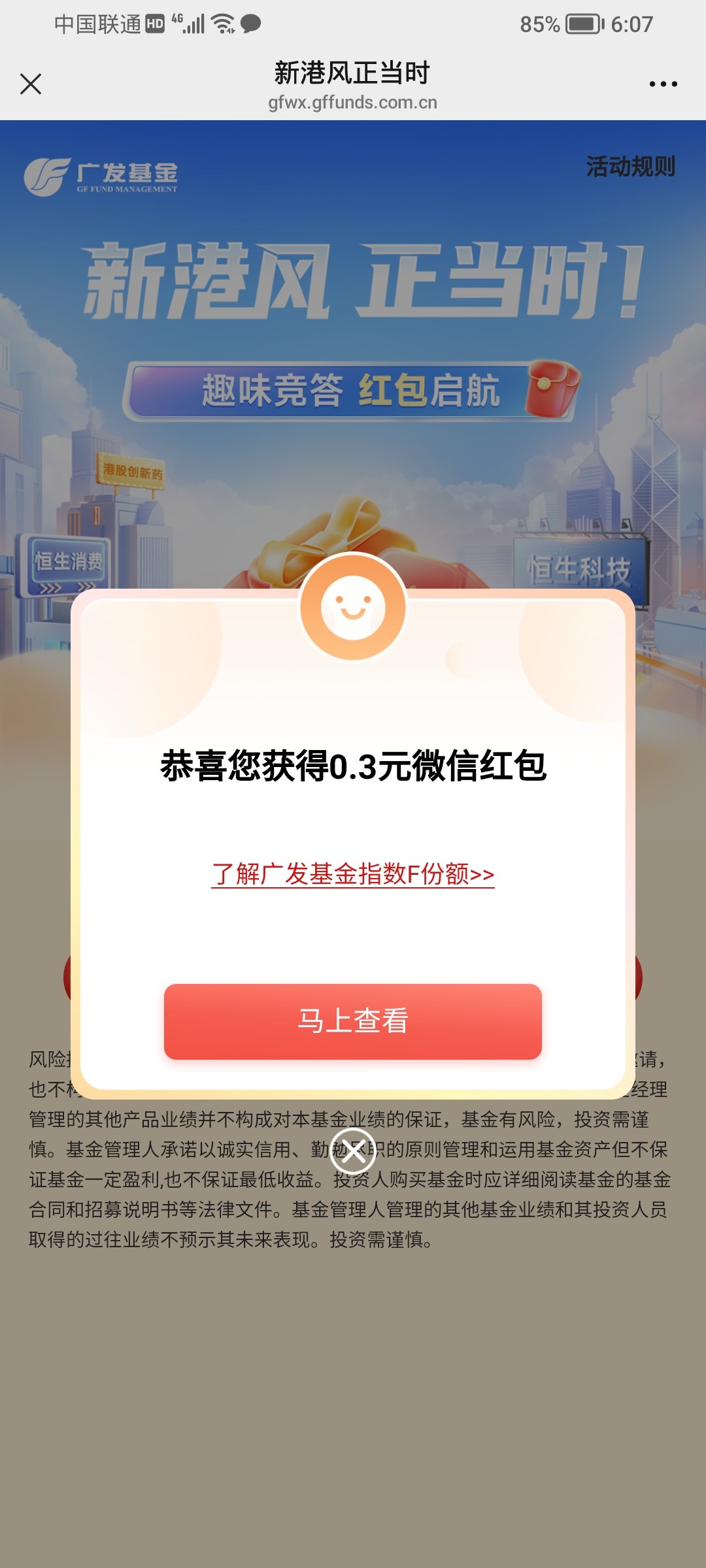Dismiss the red packet popup
This screenshot has height=1568, width=706.
pos(353,1151)
